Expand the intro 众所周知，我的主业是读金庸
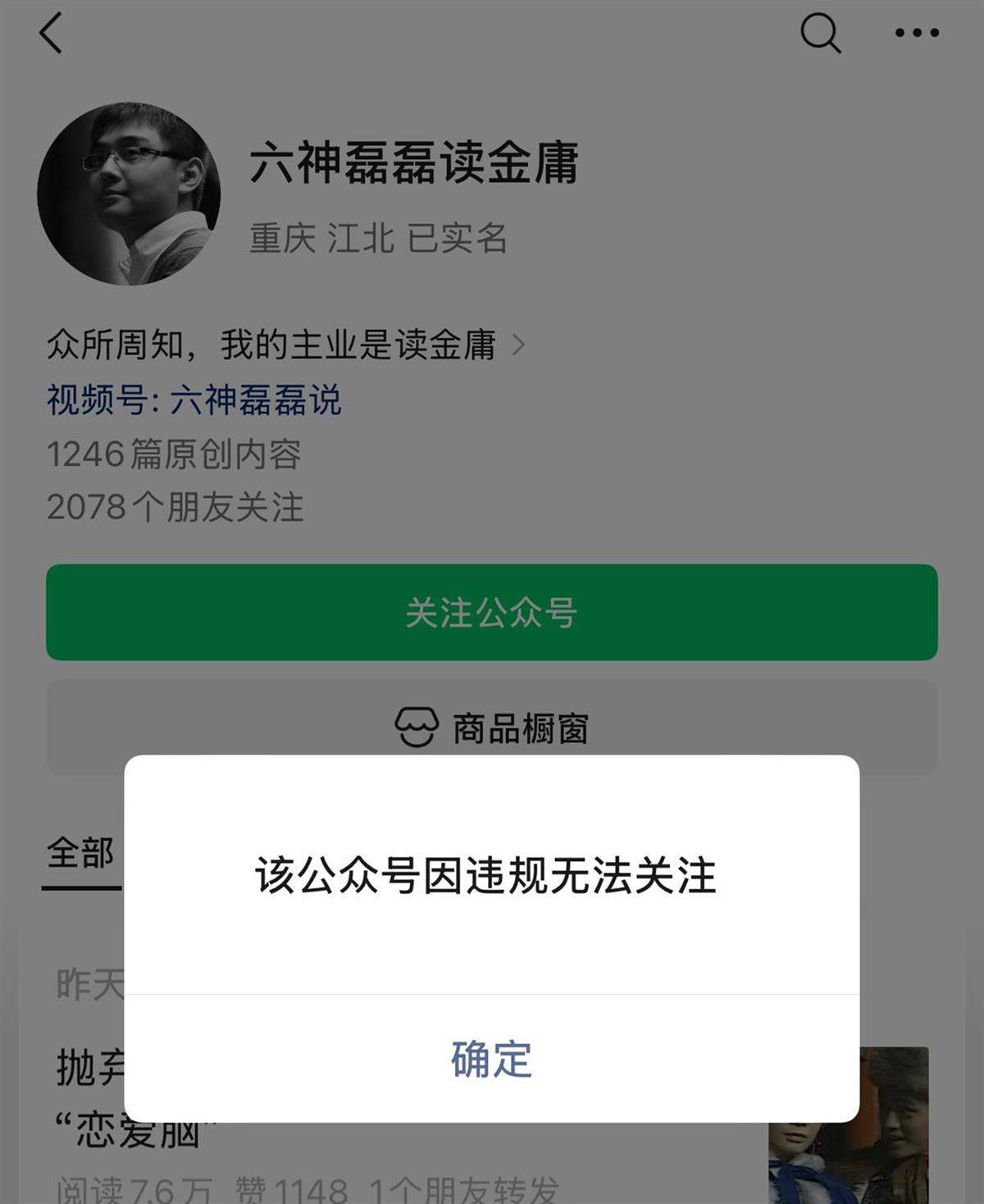 (x=273, y=345)
